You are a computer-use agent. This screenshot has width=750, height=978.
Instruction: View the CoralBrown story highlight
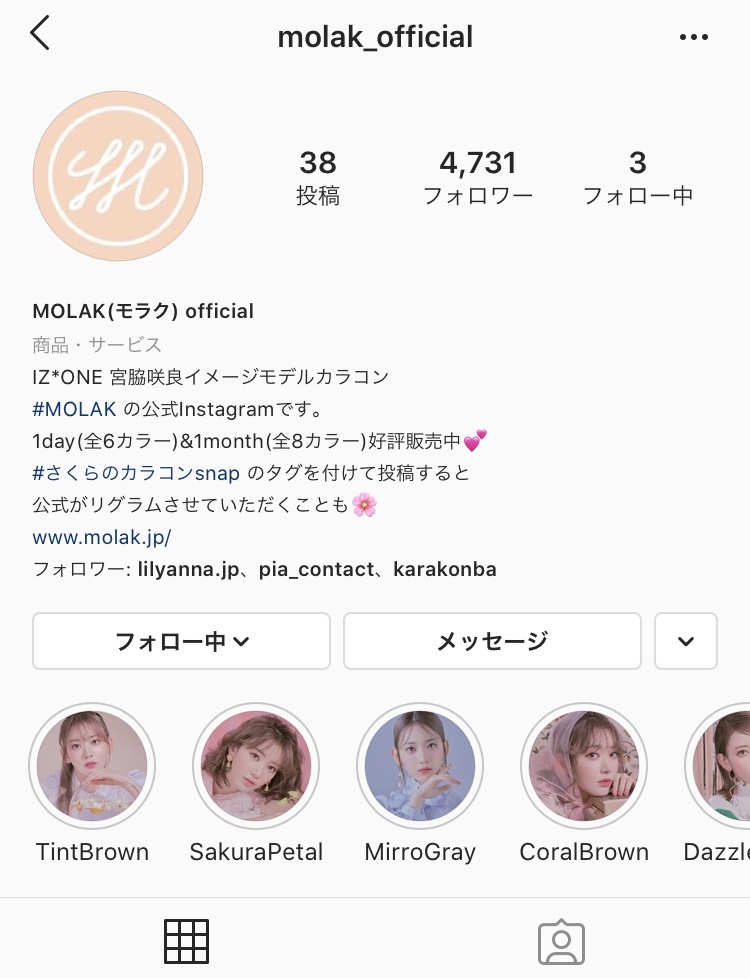[584, 767]
